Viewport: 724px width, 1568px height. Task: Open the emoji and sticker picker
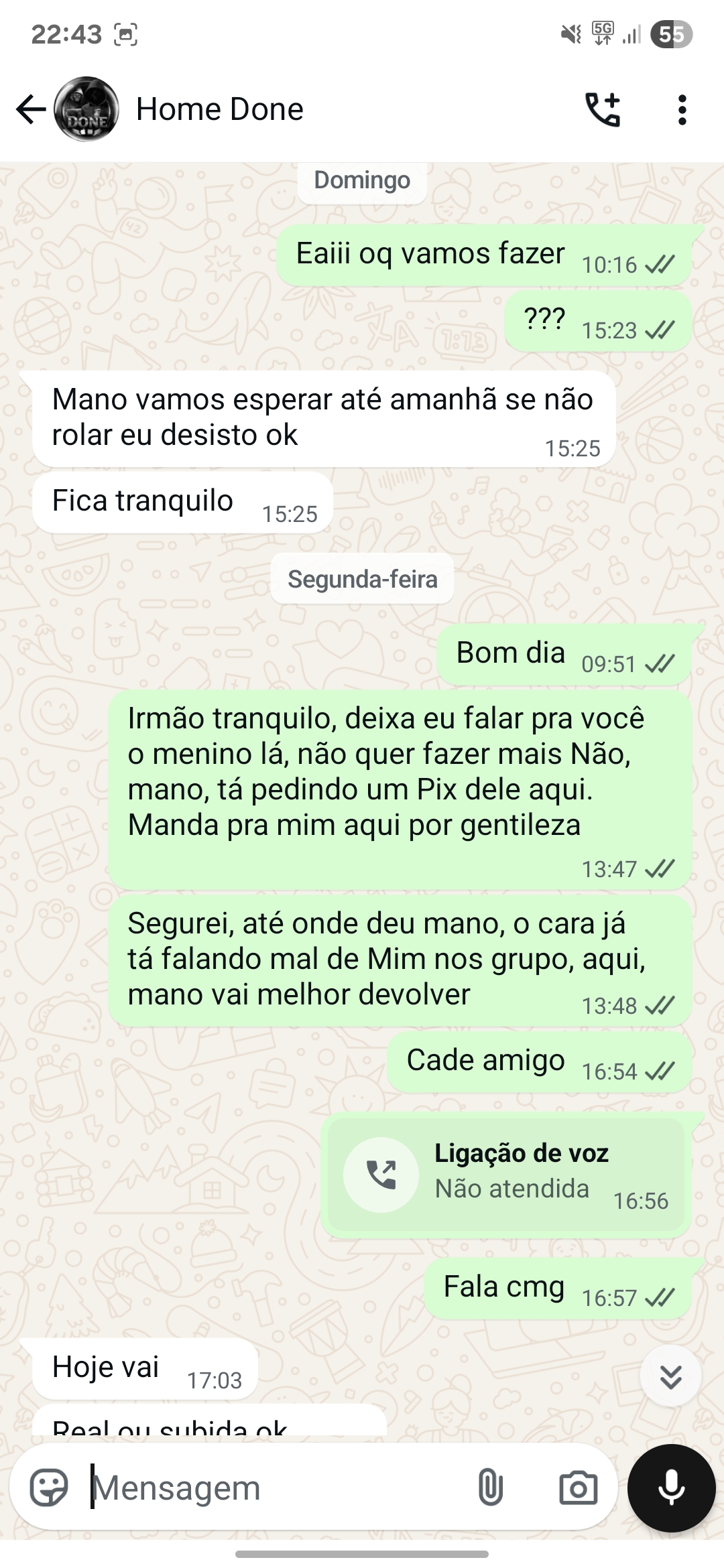[x=49, y=1488]
